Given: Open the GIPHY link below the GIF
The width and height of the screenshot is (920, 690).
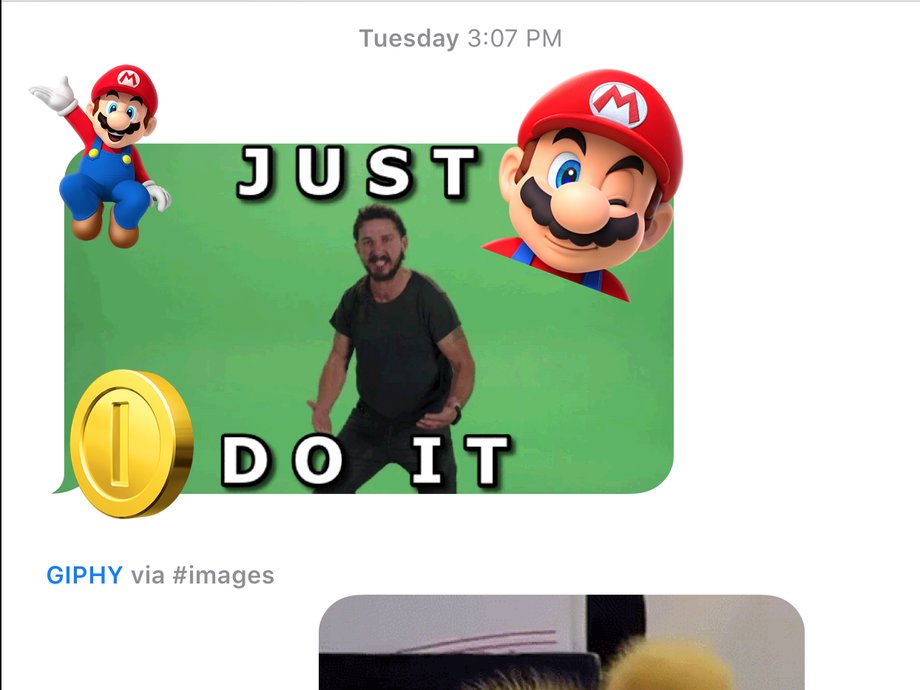Looking at the screenshot, I should [84, 575].
